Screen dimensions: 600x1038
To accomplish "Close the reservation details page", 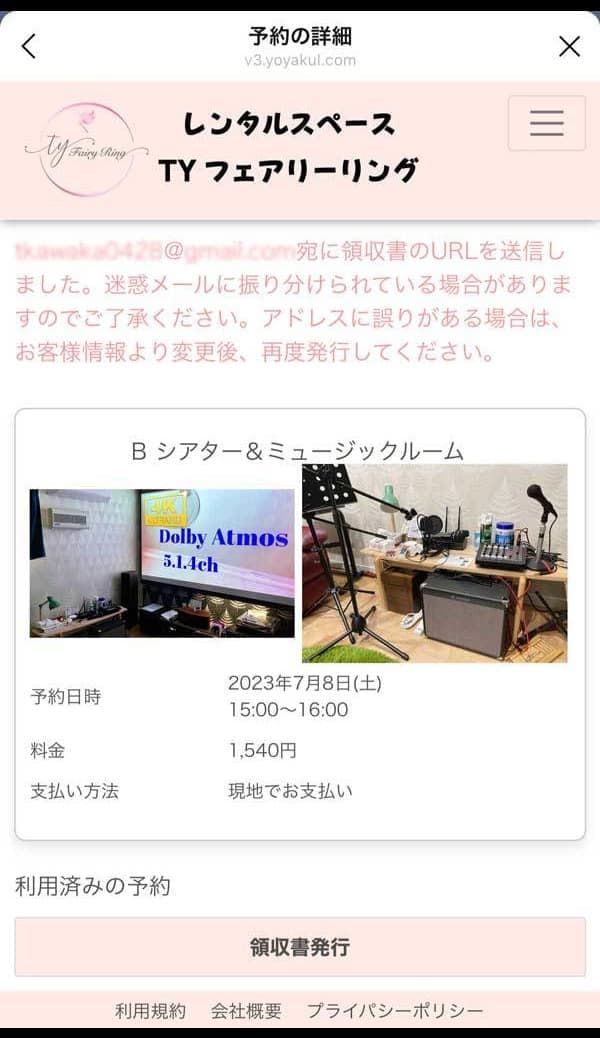I will 569,46.
